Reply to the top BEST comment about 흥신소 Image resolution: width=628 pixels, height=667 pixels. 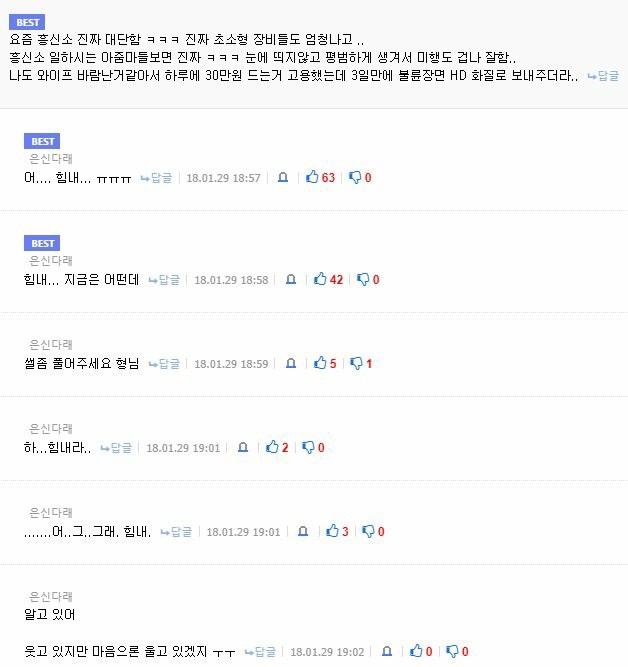click(x=603, y=76)
